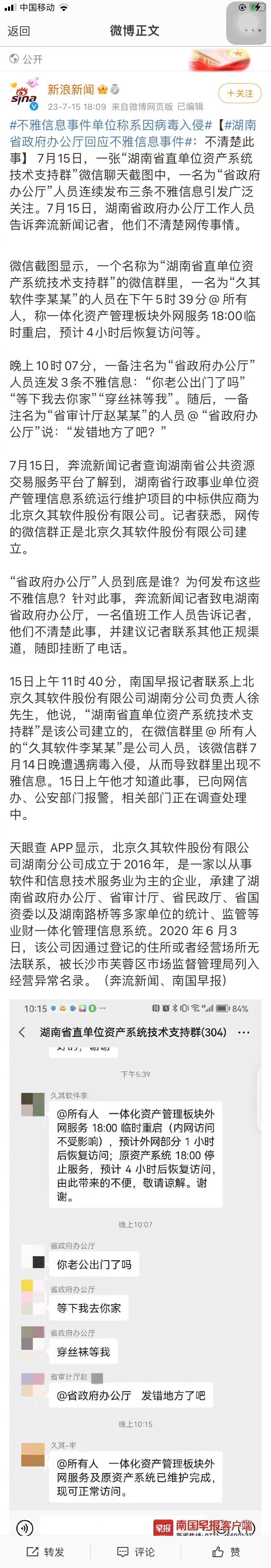The image size is (271, 1568).
Task: Follow 新浪新闻 with the 关注 button
Action: click(x=239, y=93)
